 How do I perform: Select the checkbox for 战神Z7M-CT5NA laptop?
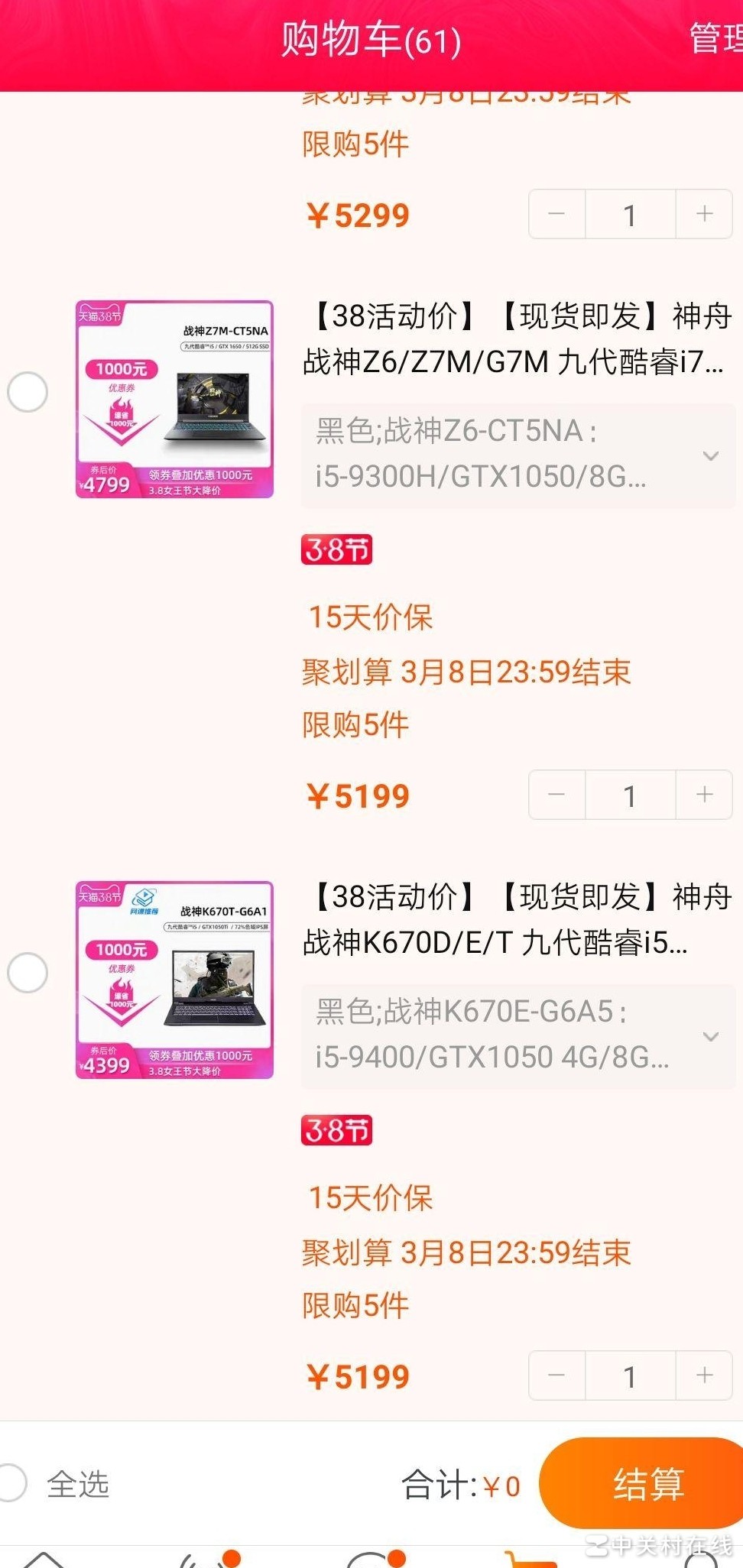click(28, 392)
